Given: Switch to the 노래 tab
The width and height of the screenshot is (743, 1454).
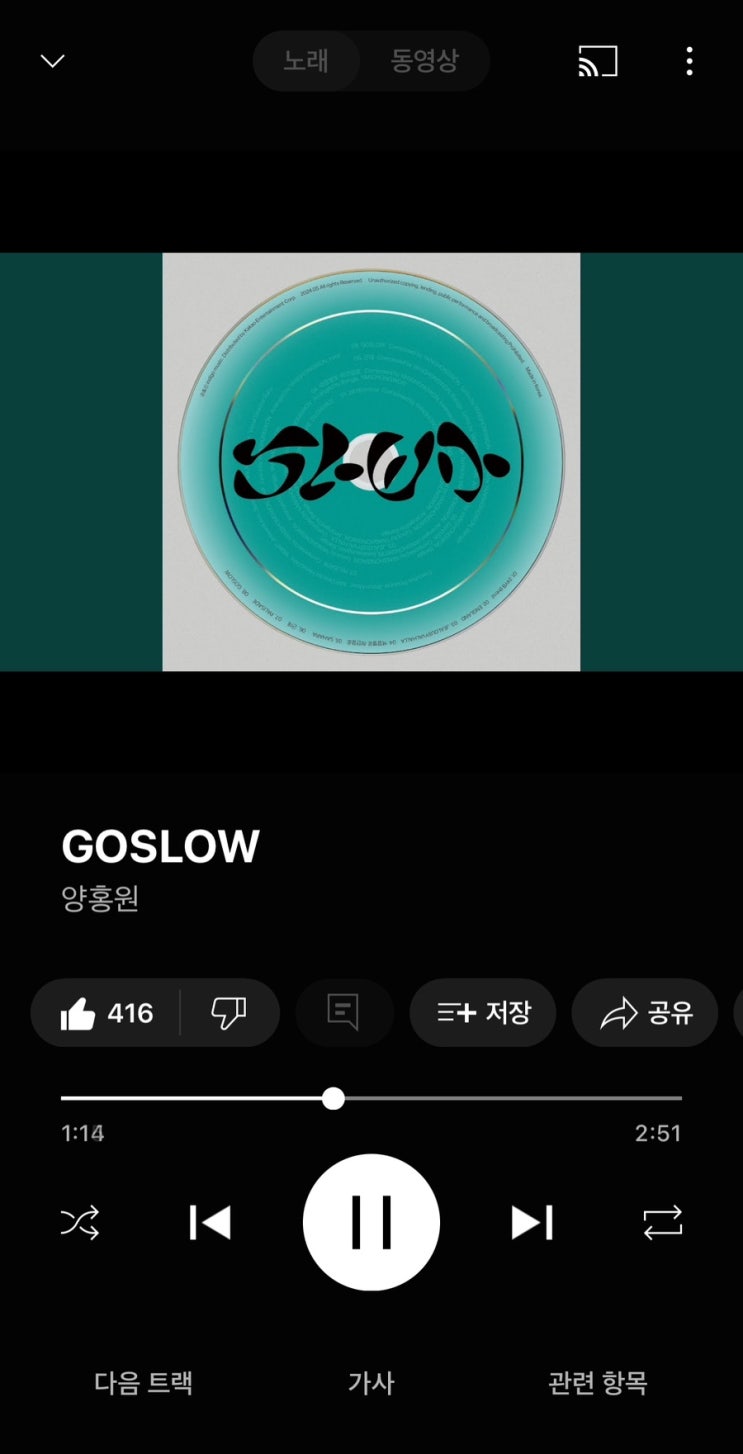Looking at the screenshot, I should [306, 61].
